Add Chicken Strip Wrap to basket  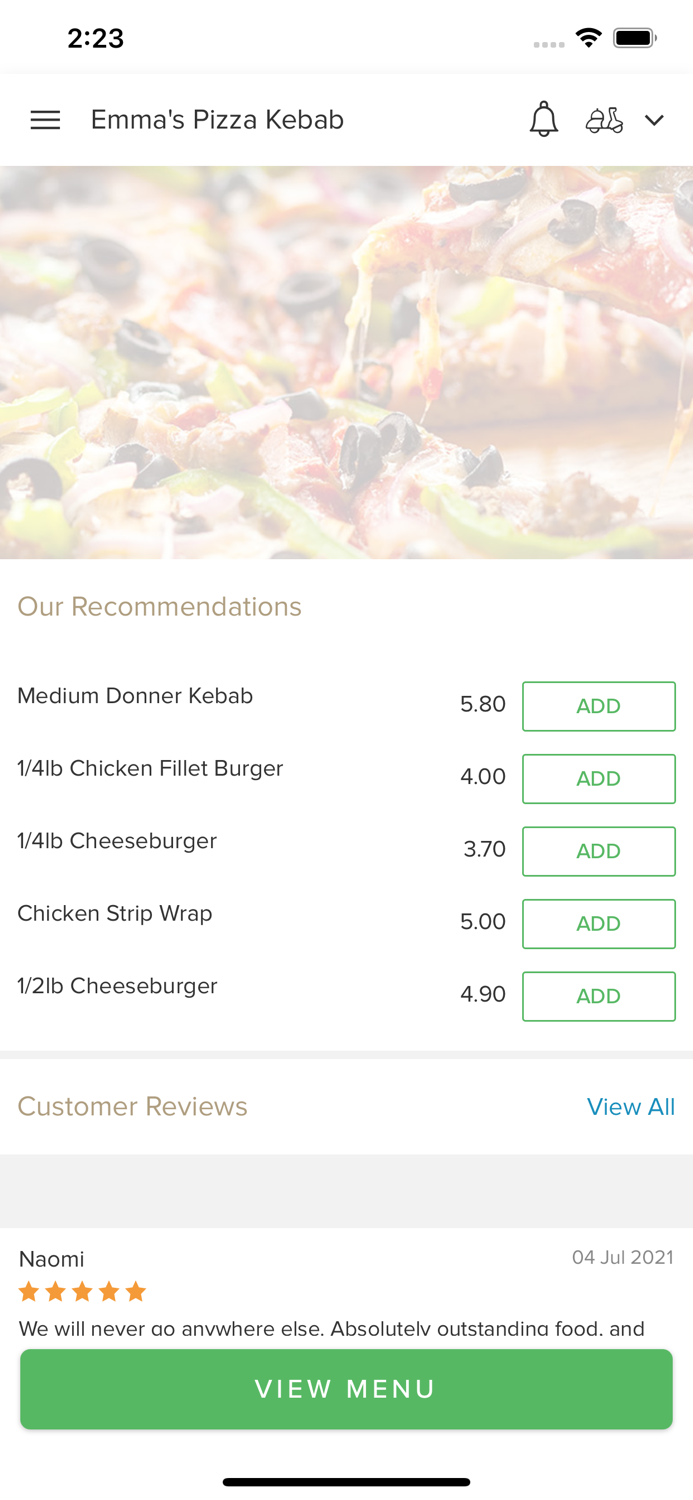[x=598, y=923]
